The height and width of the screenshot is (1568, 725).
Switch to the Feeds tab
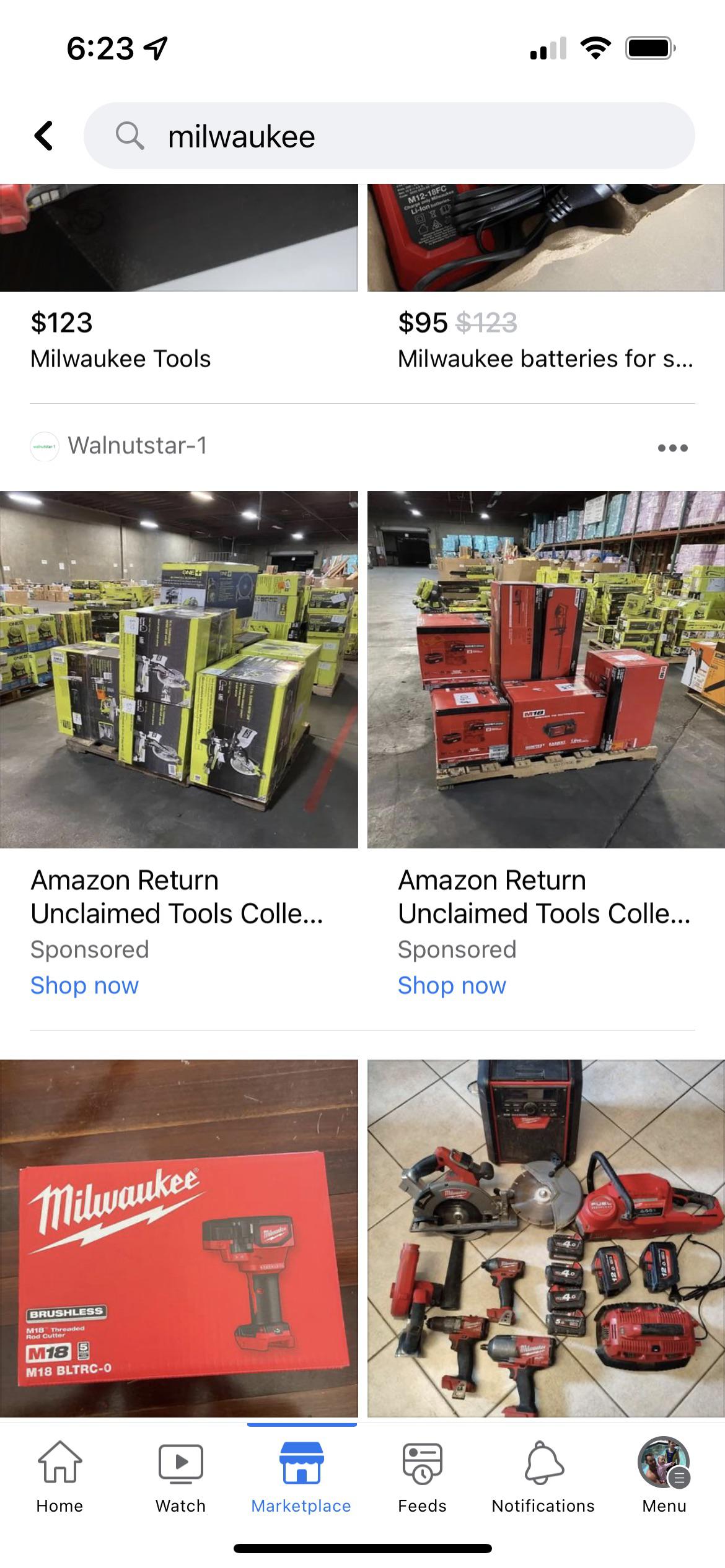422,1477
